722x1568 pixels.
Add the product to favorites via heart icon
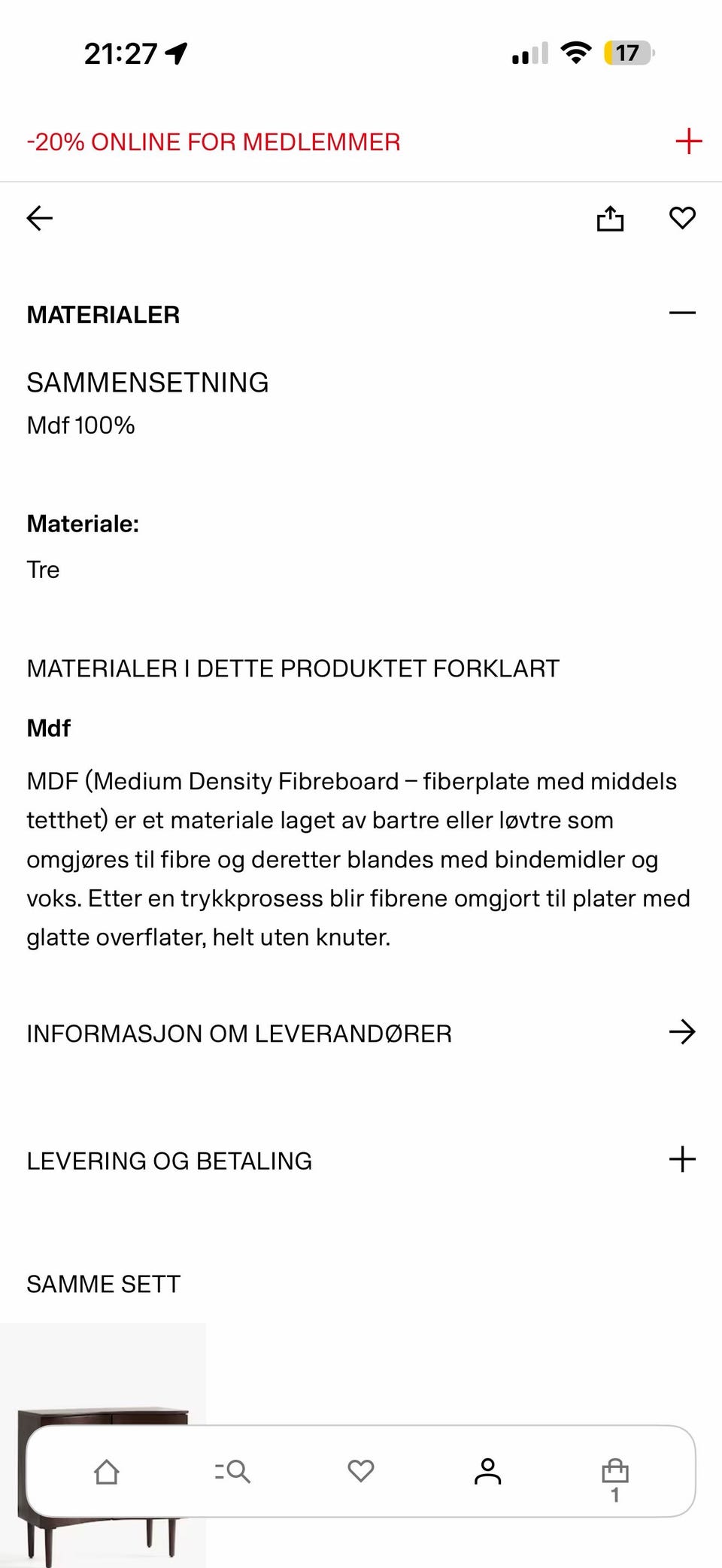point(681,218)
